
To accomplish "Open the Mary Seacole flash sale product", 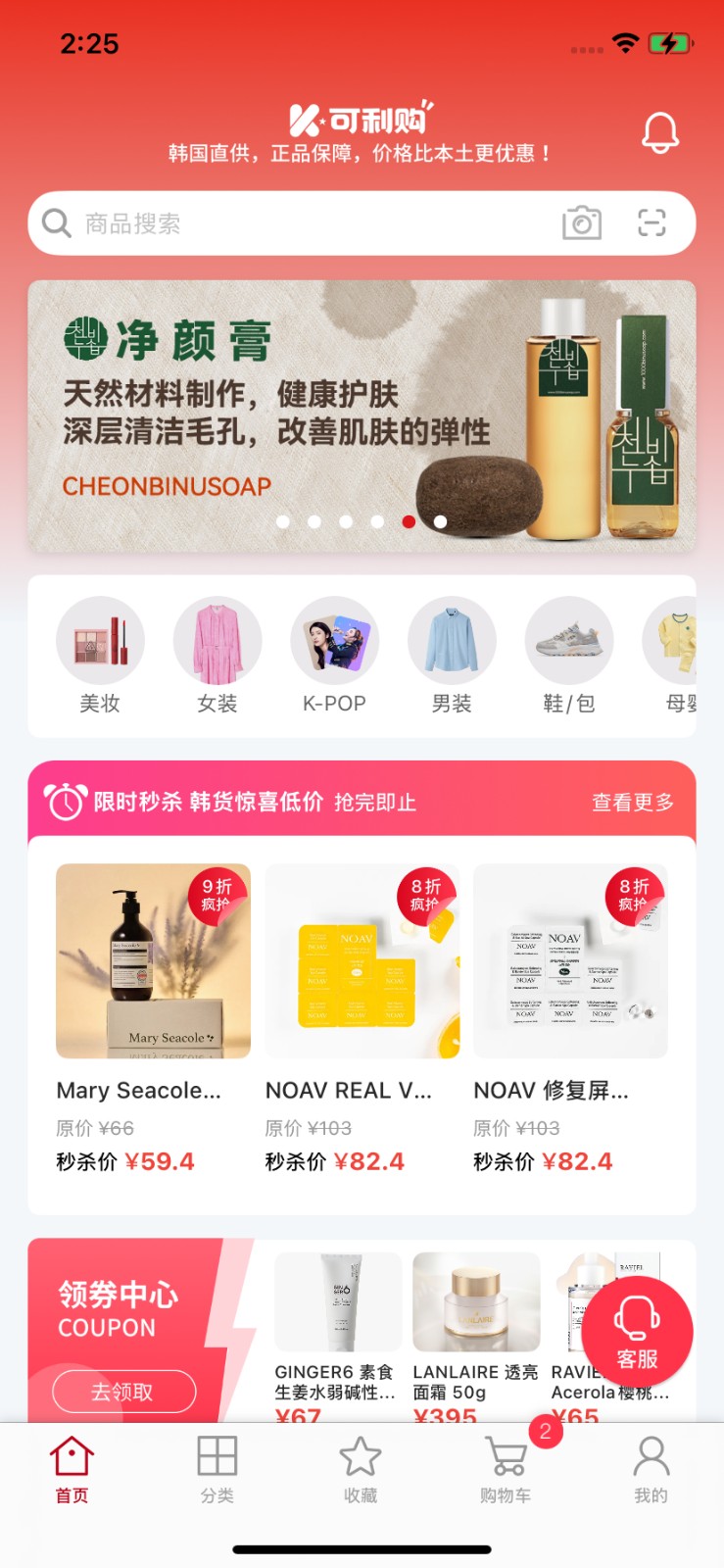I will coord(153,1019).
